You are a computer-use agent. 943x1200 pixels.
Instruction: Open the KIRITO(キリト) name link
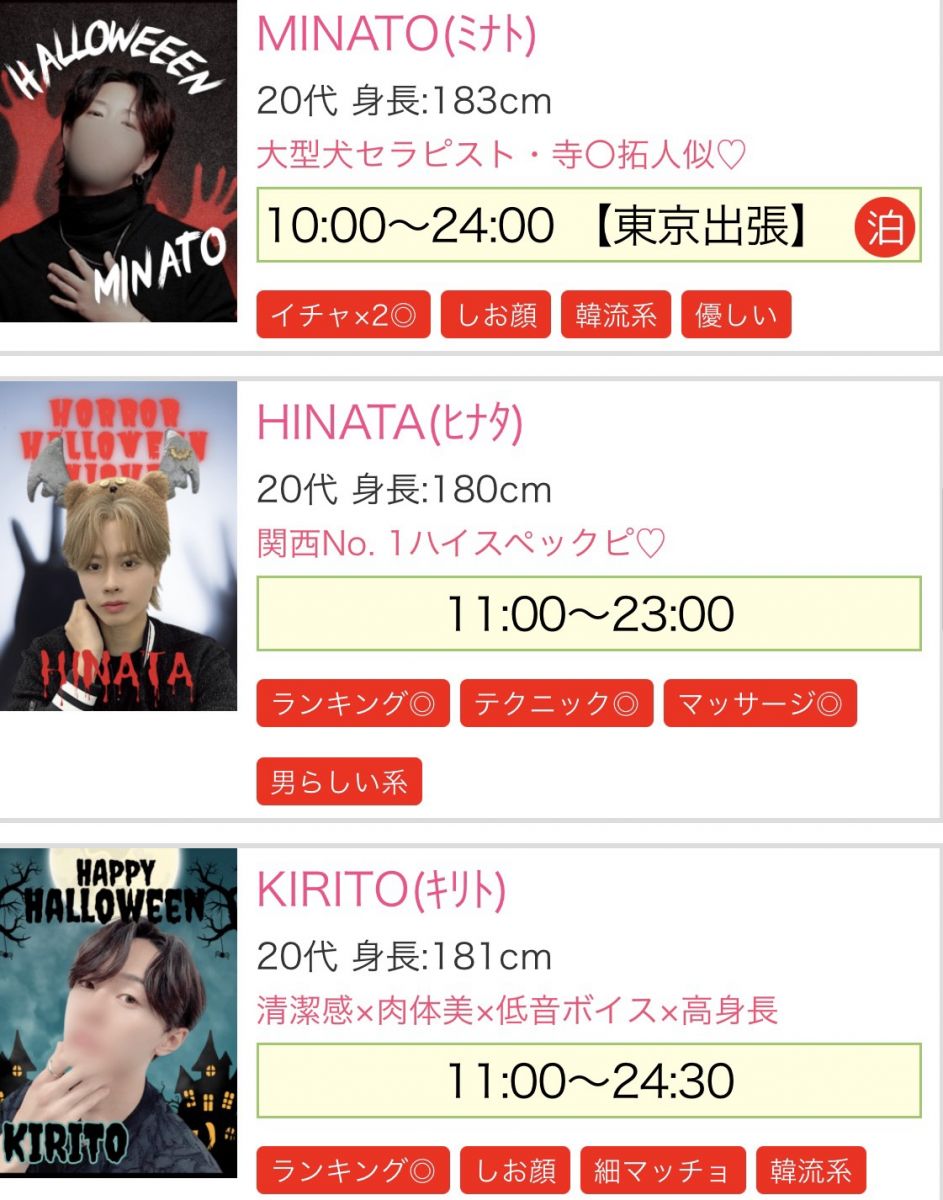pos(381,889)
